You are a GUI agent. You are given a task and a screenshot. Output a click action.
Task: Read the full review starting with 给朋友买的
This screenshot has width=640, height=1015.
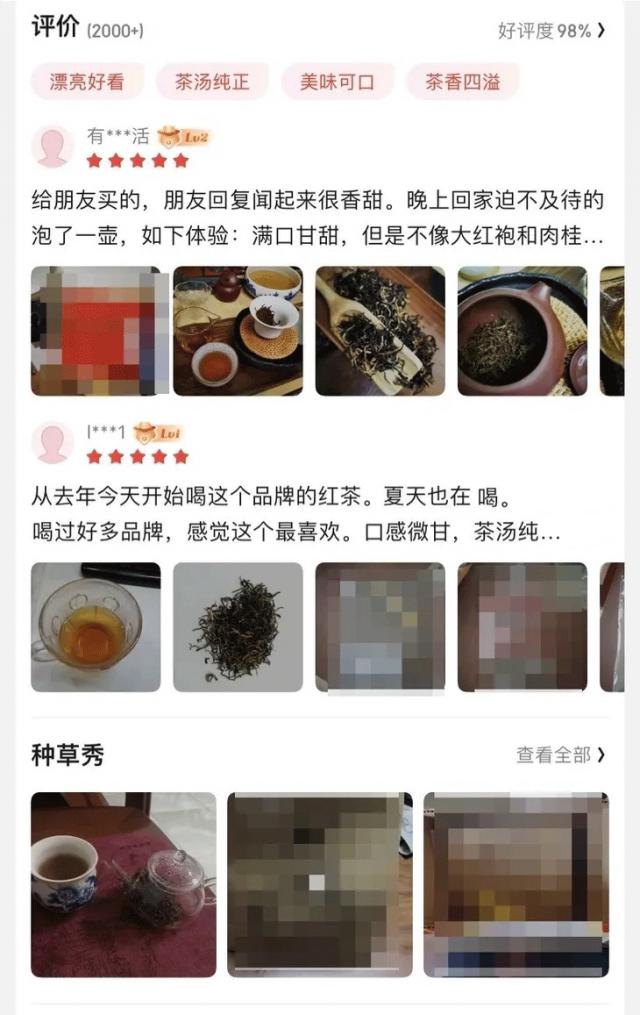[318, 220]
